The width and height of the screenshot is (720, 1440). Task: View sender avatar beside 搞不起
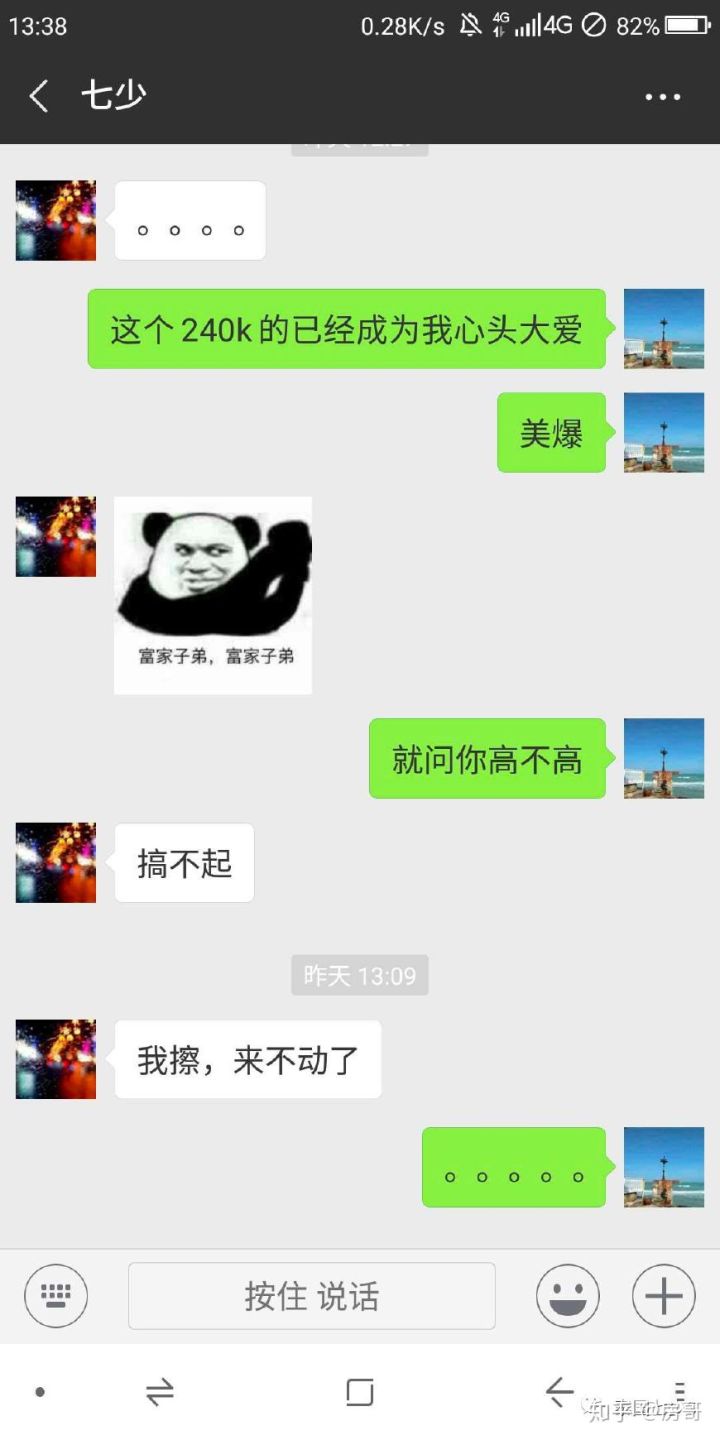[x=56, y=862]
